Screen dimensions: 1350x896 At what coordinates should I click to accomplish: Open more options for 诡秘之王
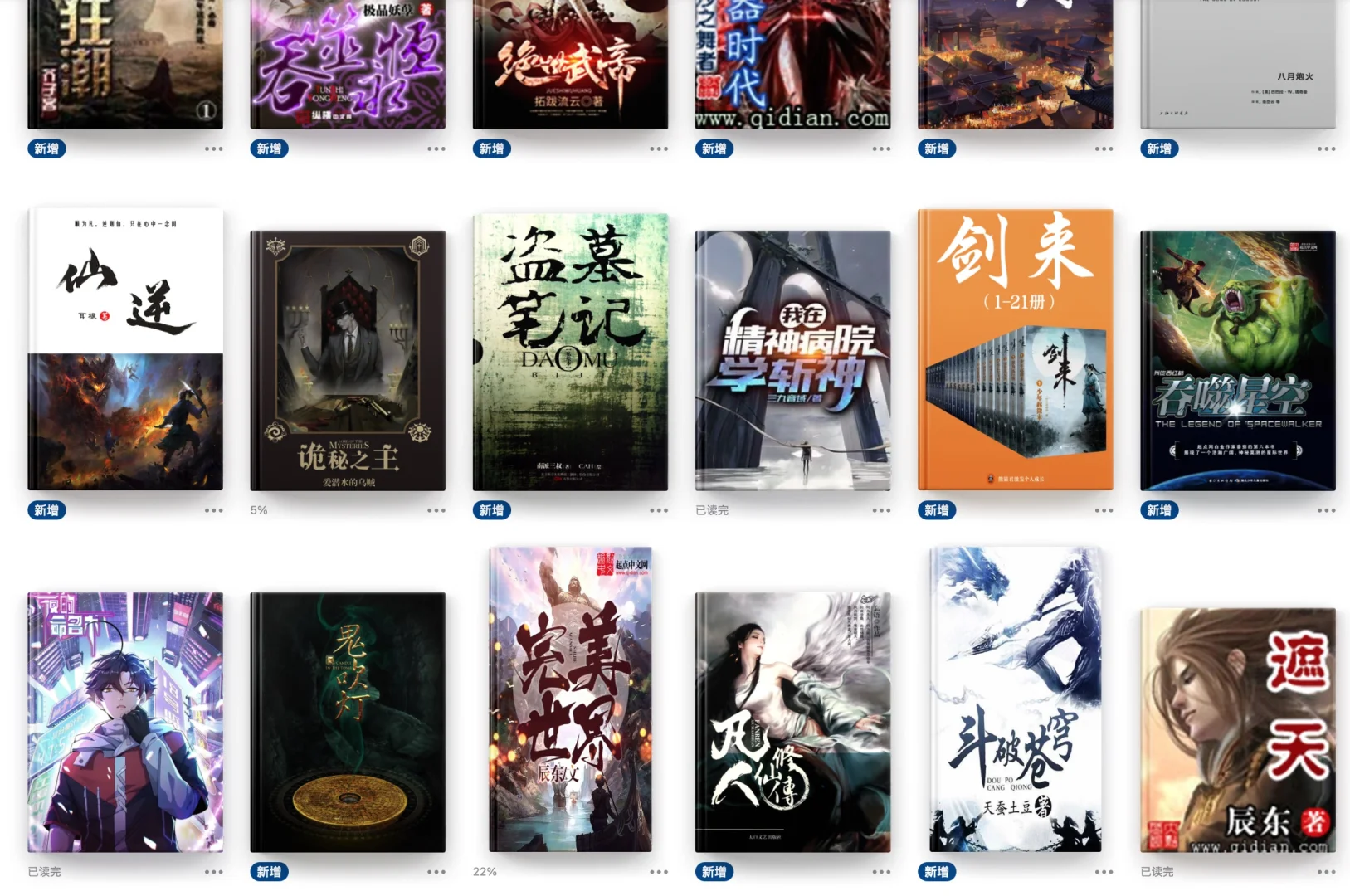[436, 510]
